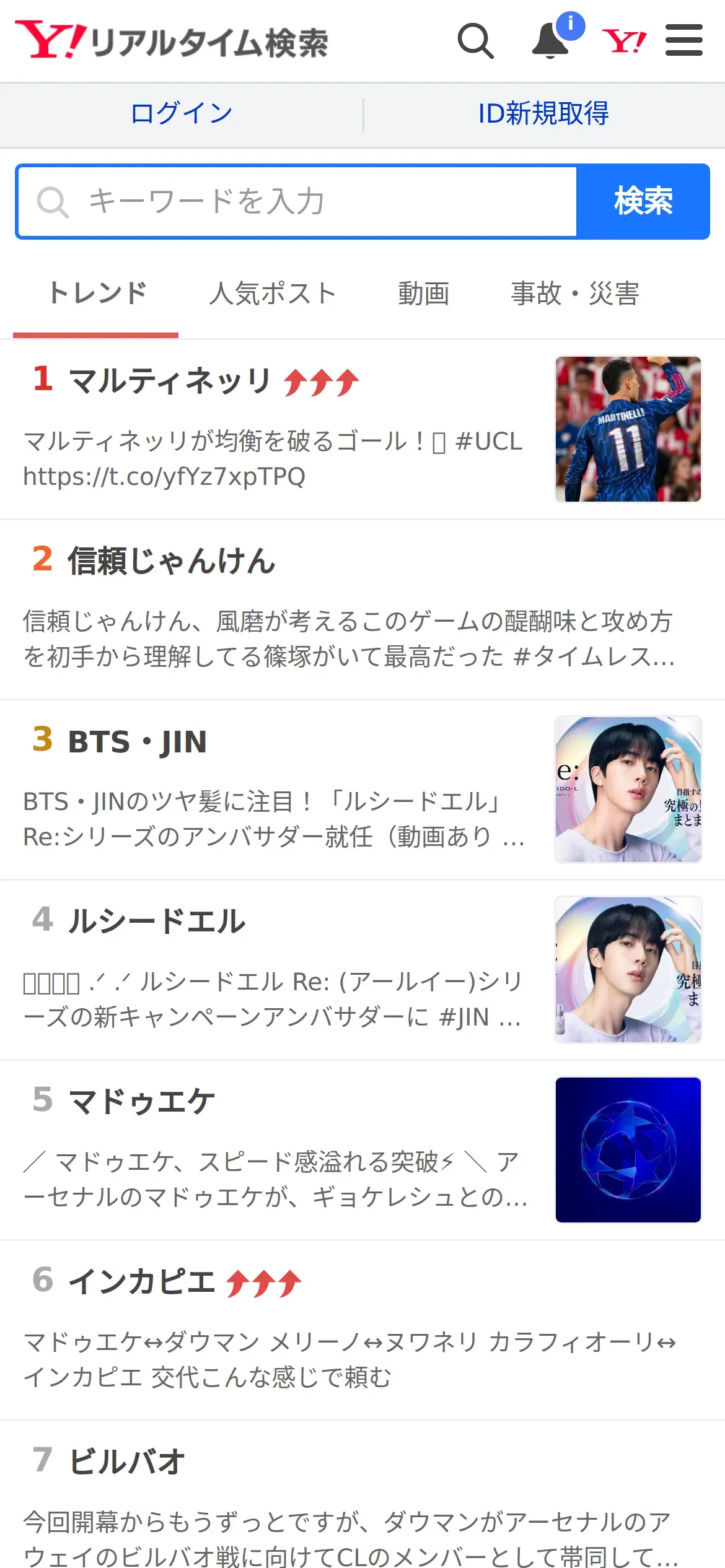Screen dimensions: 725x1568
Task: Open trend #4 ルシードエル
Action: click(x=157, y=921)
